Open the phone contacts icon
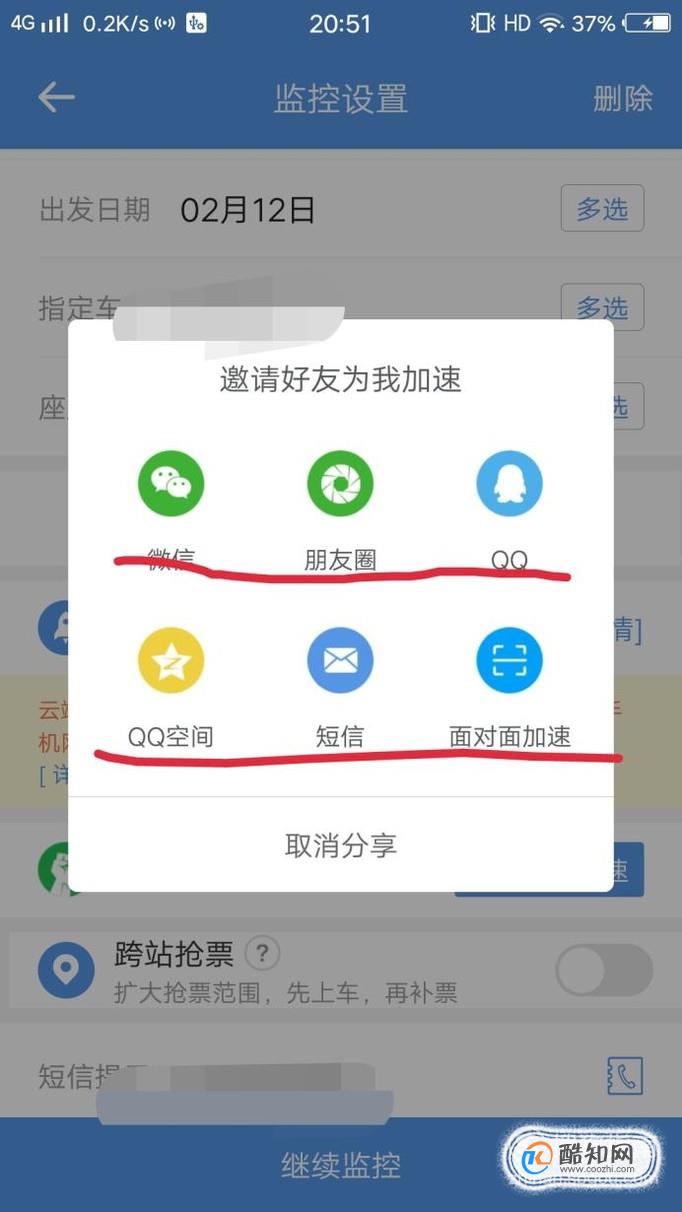 pyautogui.click(x=625, y=1076)
